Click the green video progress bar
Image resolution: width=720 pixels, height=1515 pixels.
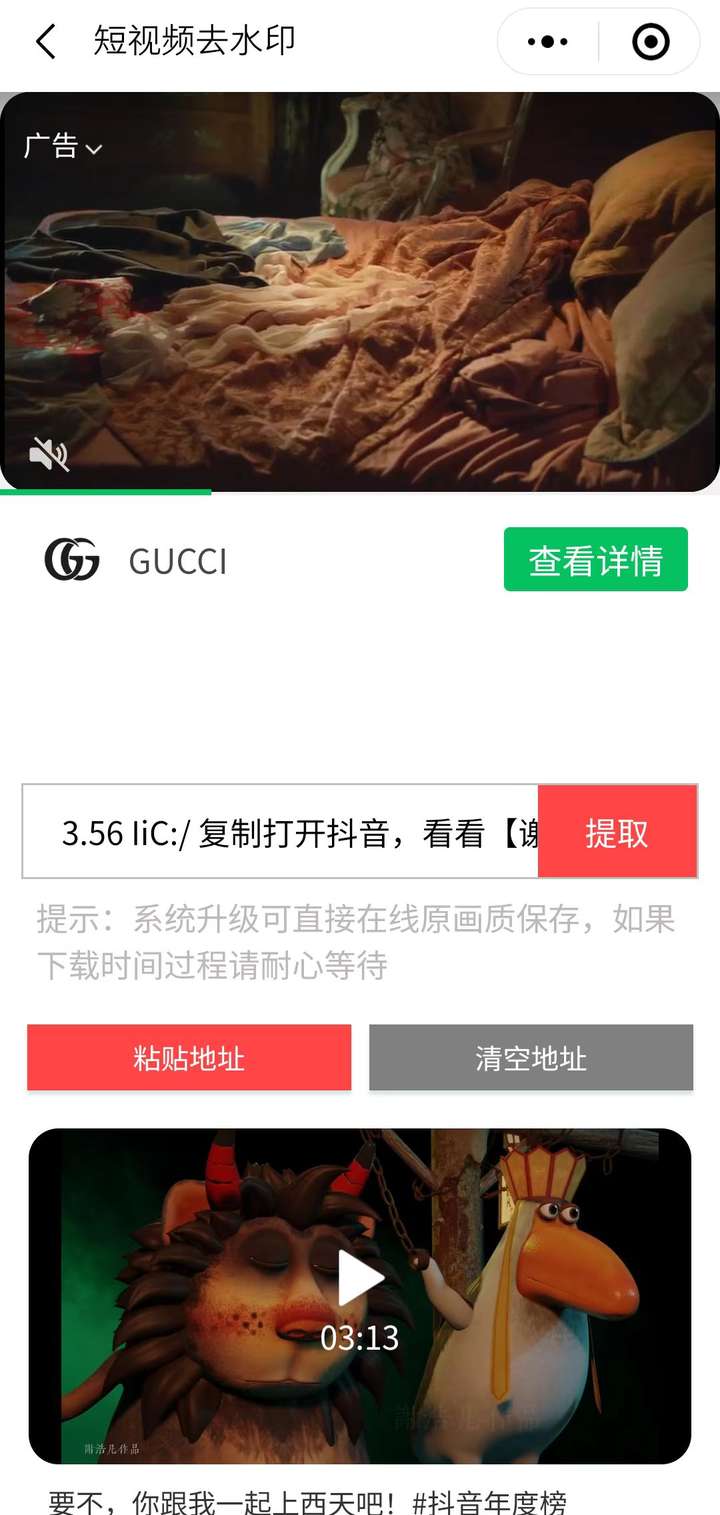click(x=107, y=493)
